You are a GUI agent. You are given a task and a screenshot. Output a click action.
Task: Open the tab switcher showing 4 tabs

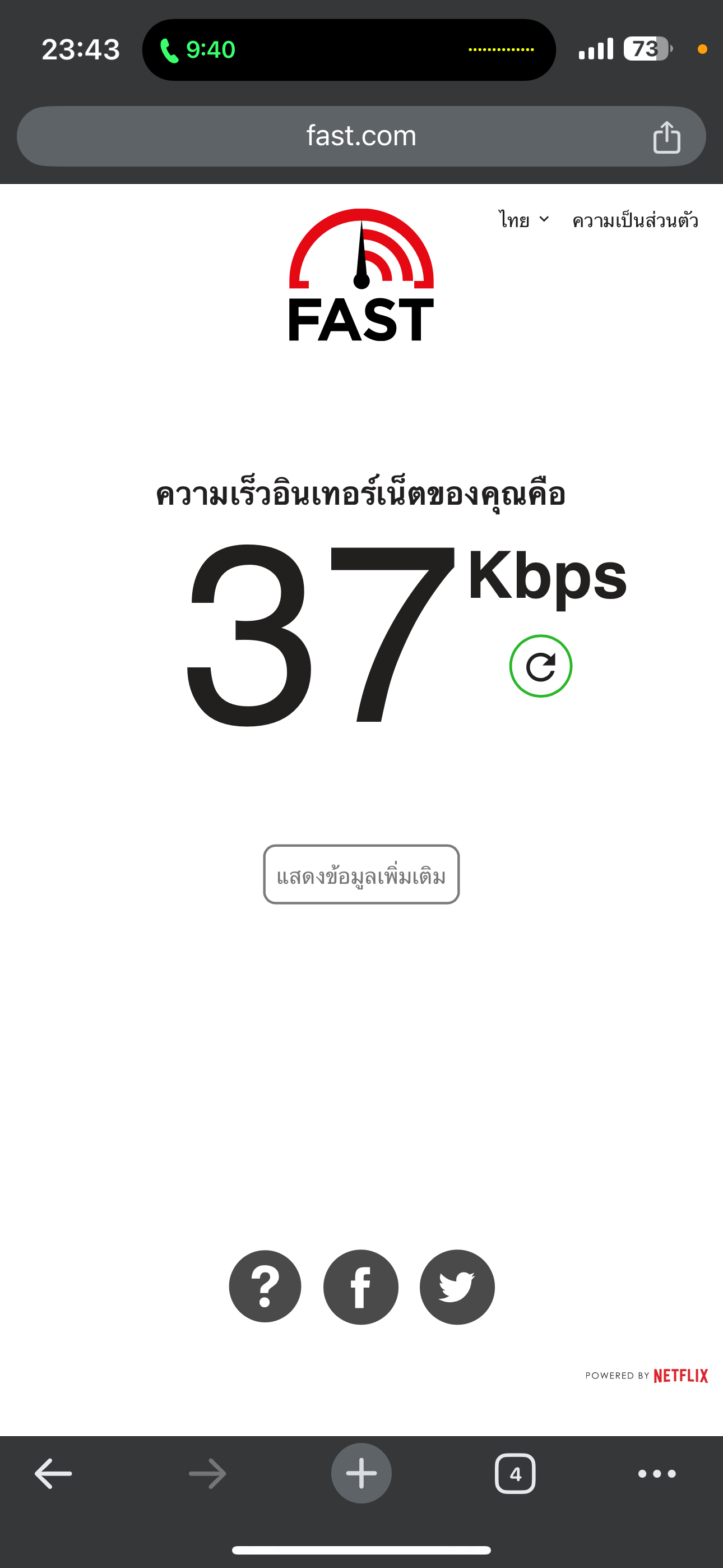pyautogui.click(x=515, y=1474)
